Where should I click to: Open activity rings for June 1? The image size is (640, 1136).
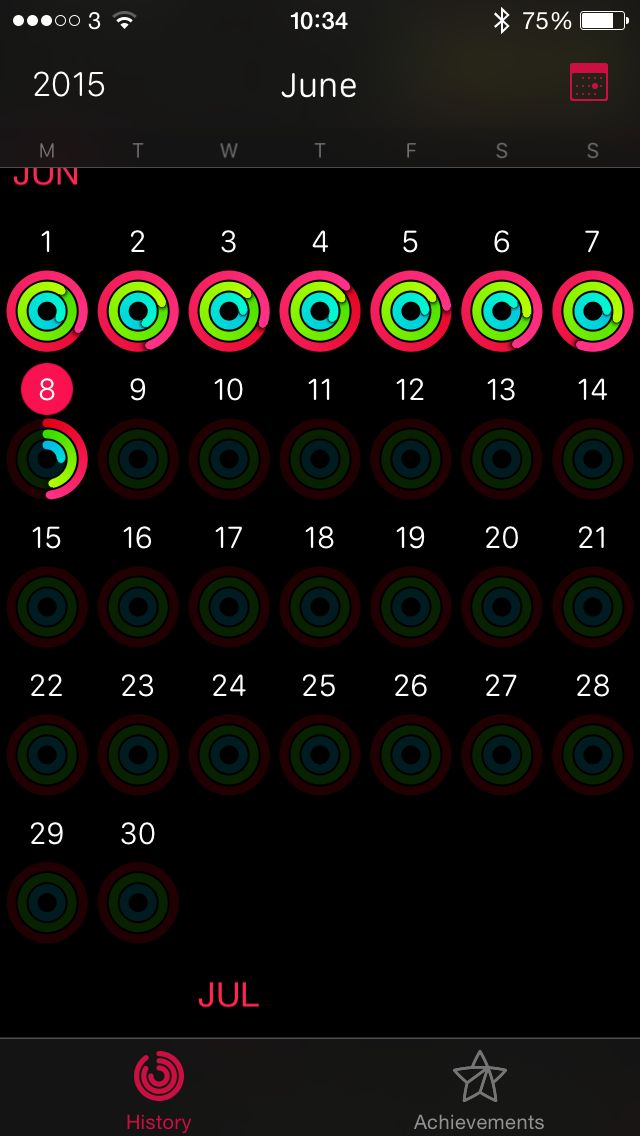coord(47,311)
